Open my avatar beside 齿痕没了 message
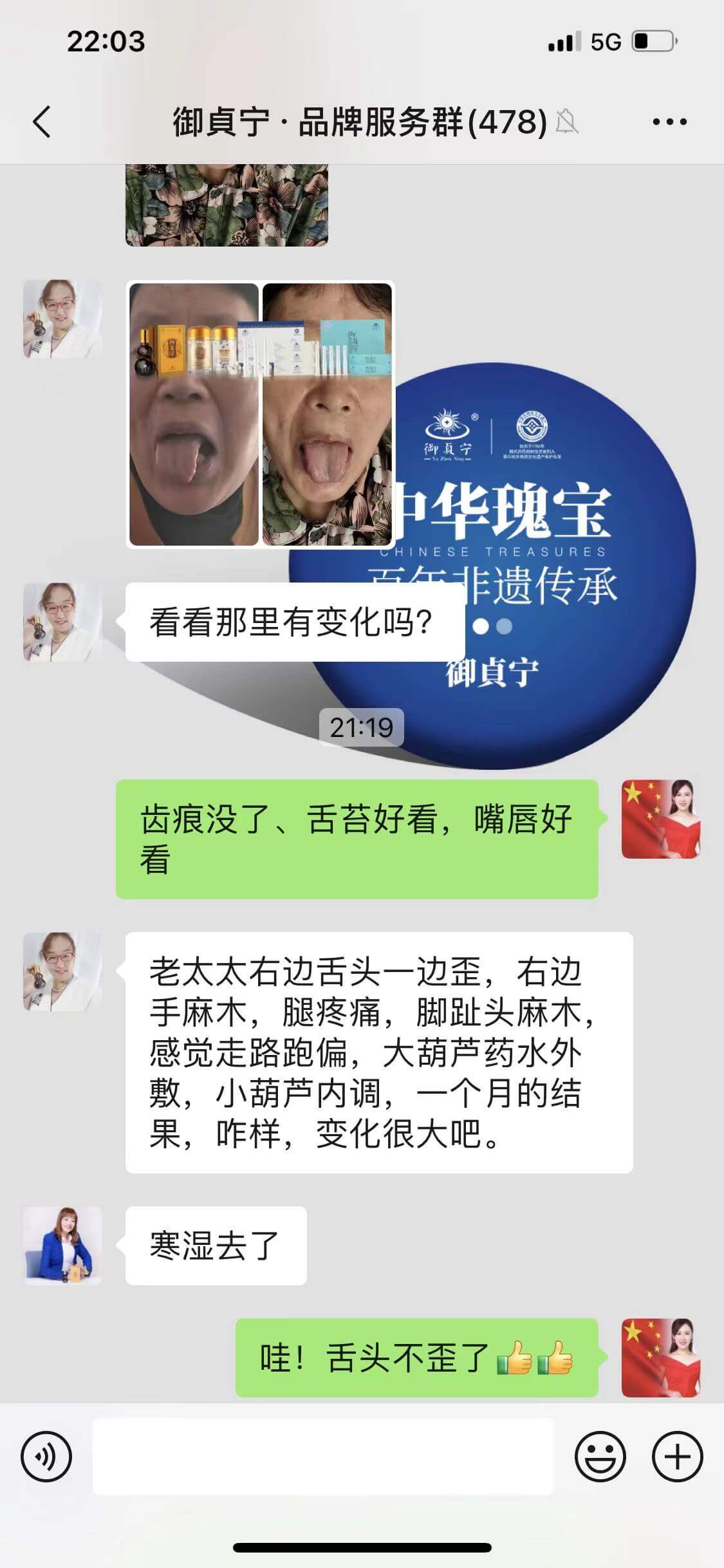This screenshot has height=1568, width=724. 661,819
